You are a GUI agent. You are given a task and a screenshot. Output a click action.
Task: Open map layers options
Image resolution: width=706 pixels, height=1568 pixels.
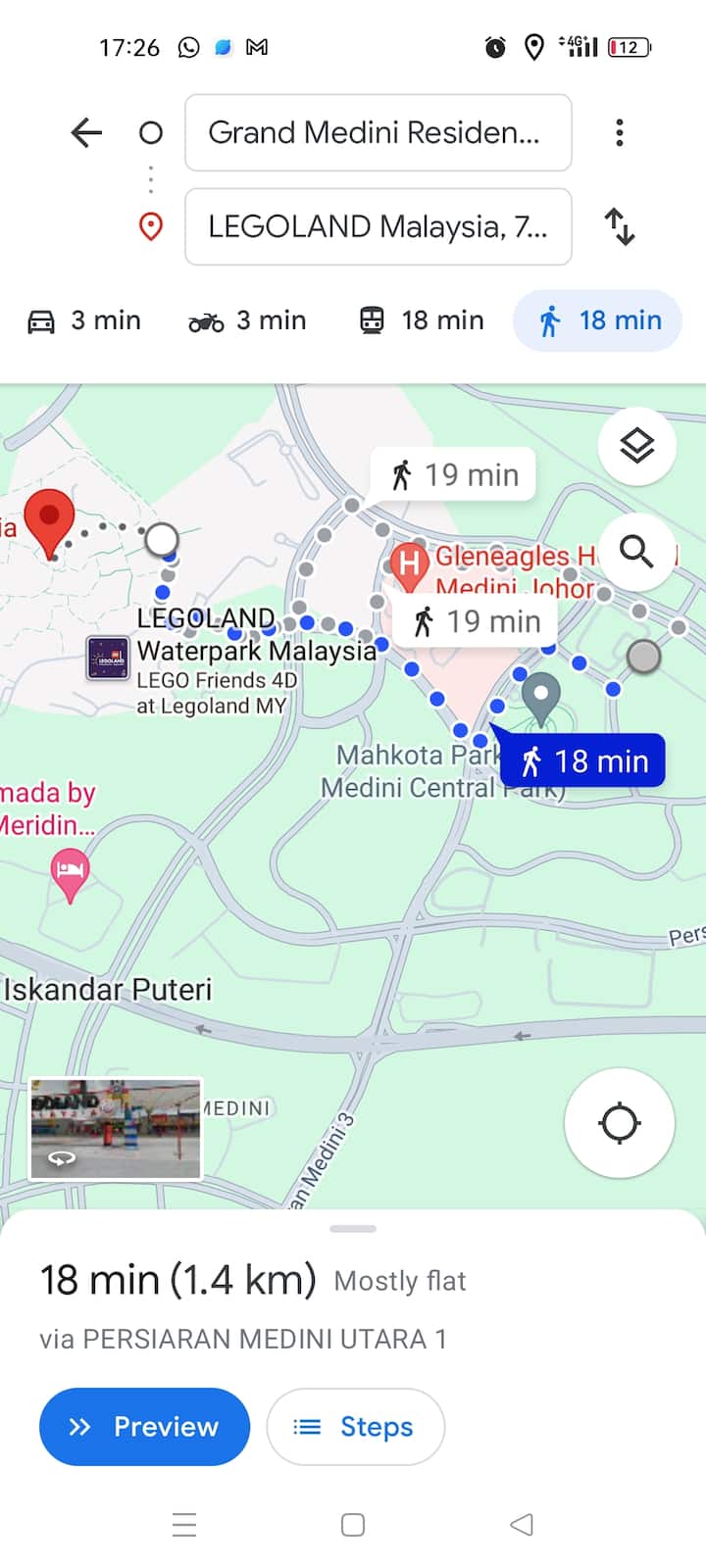coord(636,446)
